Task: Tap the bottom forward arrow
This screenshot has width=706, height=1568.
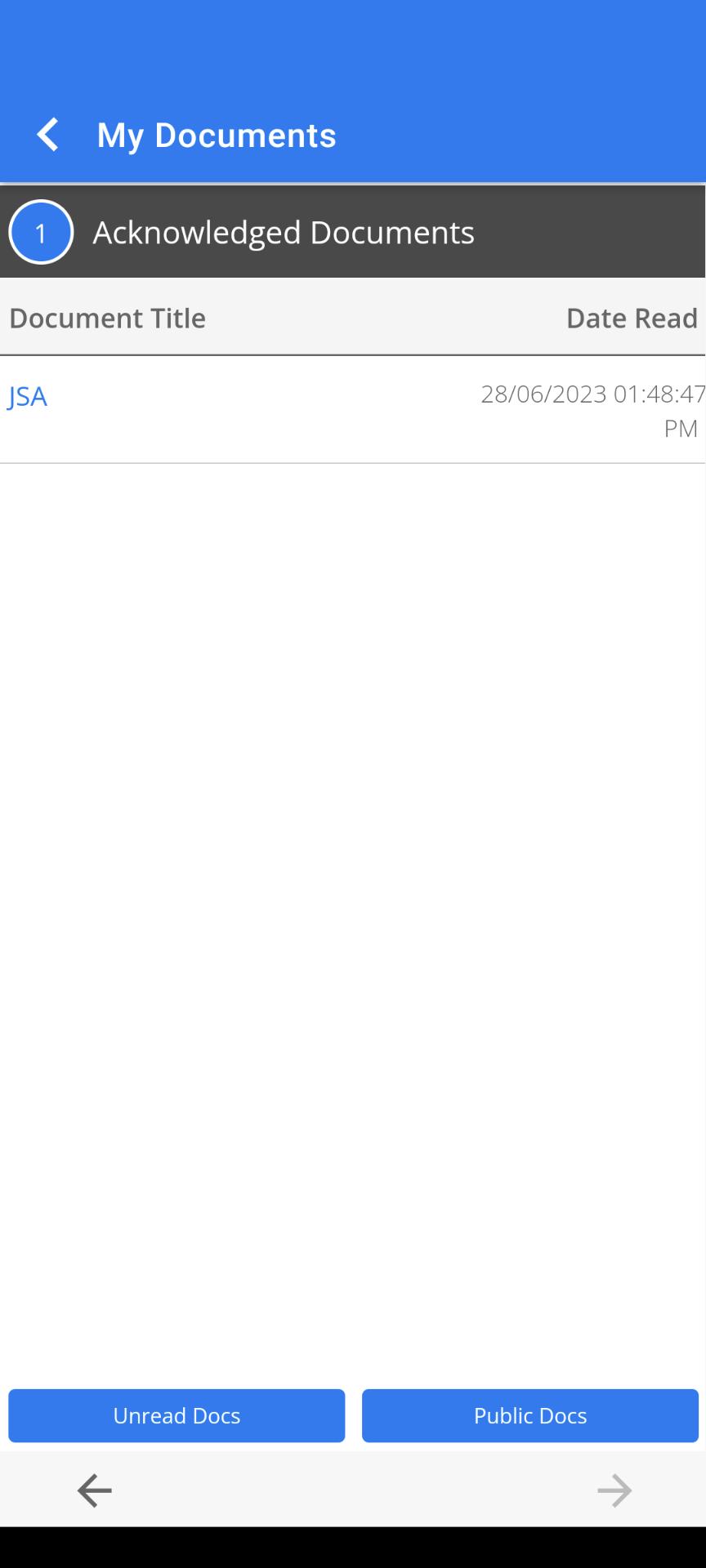Action: pyautogui.click(x=614, y=1490)
